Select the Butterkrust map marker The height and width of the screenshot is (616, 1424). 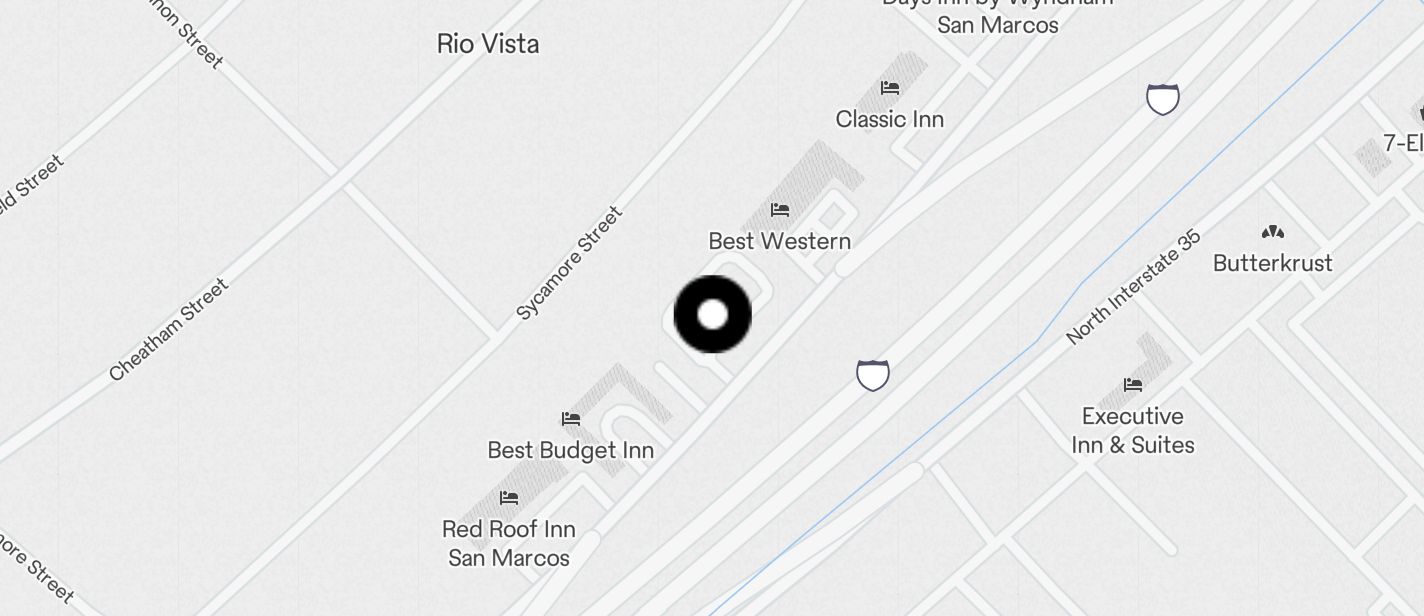(x=1272, y=233)
